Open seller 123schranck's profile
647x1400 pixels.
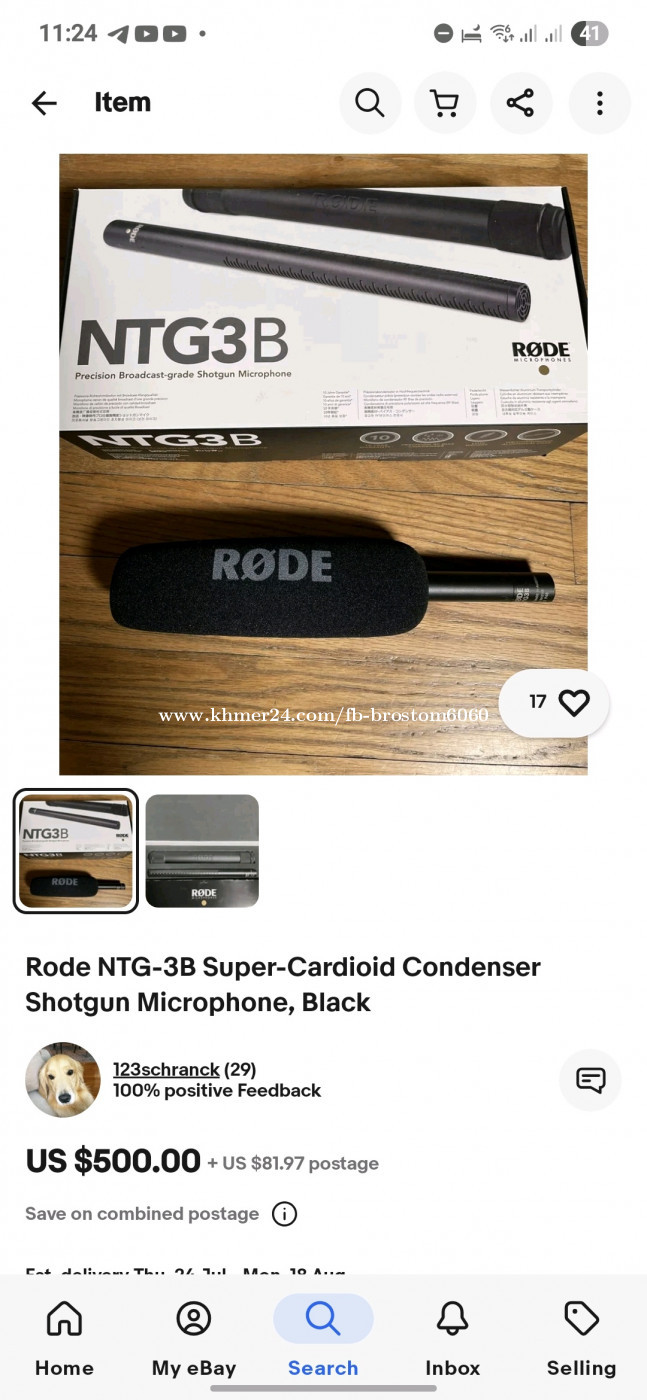coord(166,1069)
